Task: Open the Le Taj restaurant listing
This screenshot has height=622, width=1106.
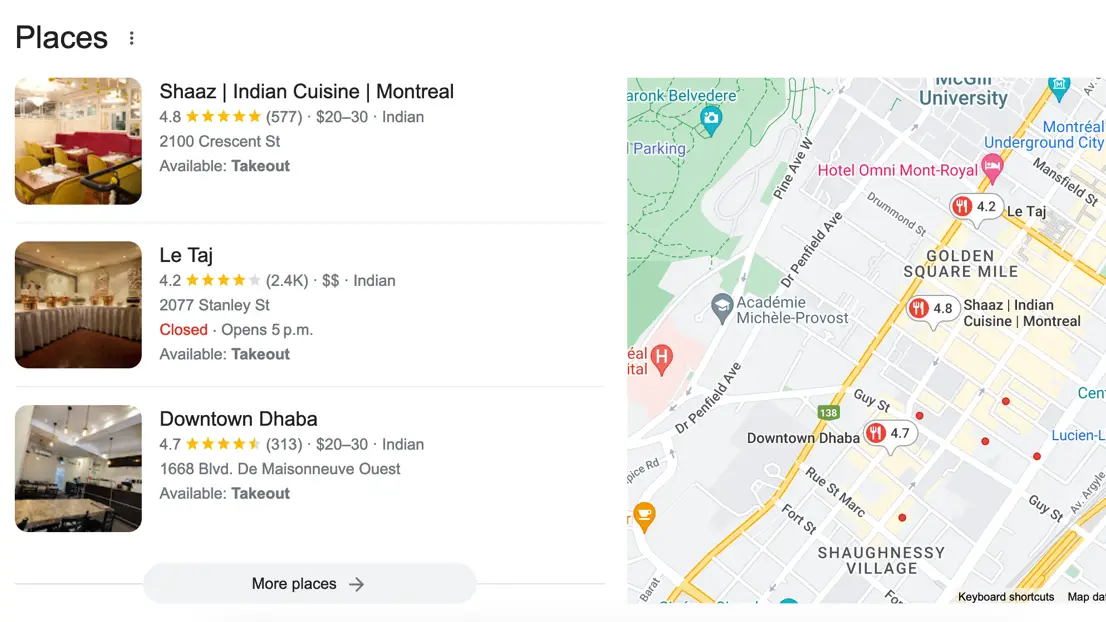Action: pos(186,255)
